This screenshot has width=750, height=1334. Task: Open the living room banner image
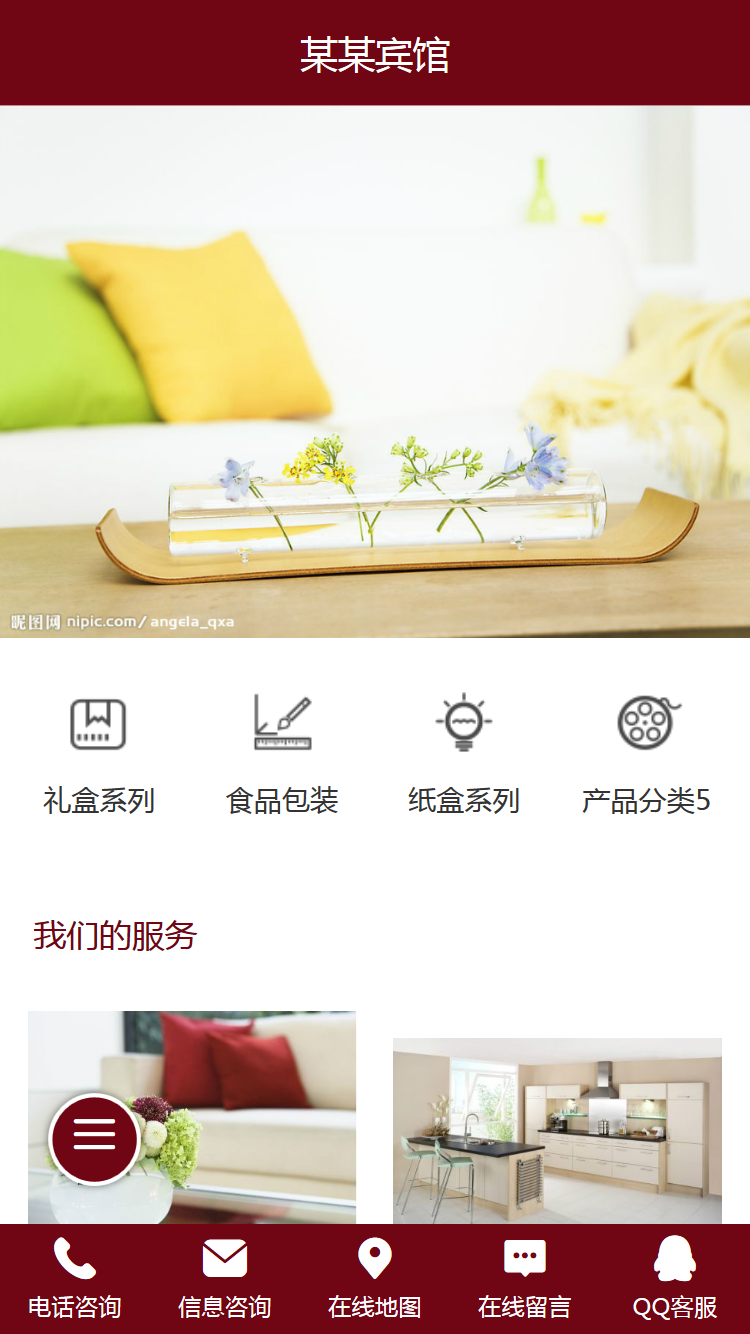click(375, 371)
